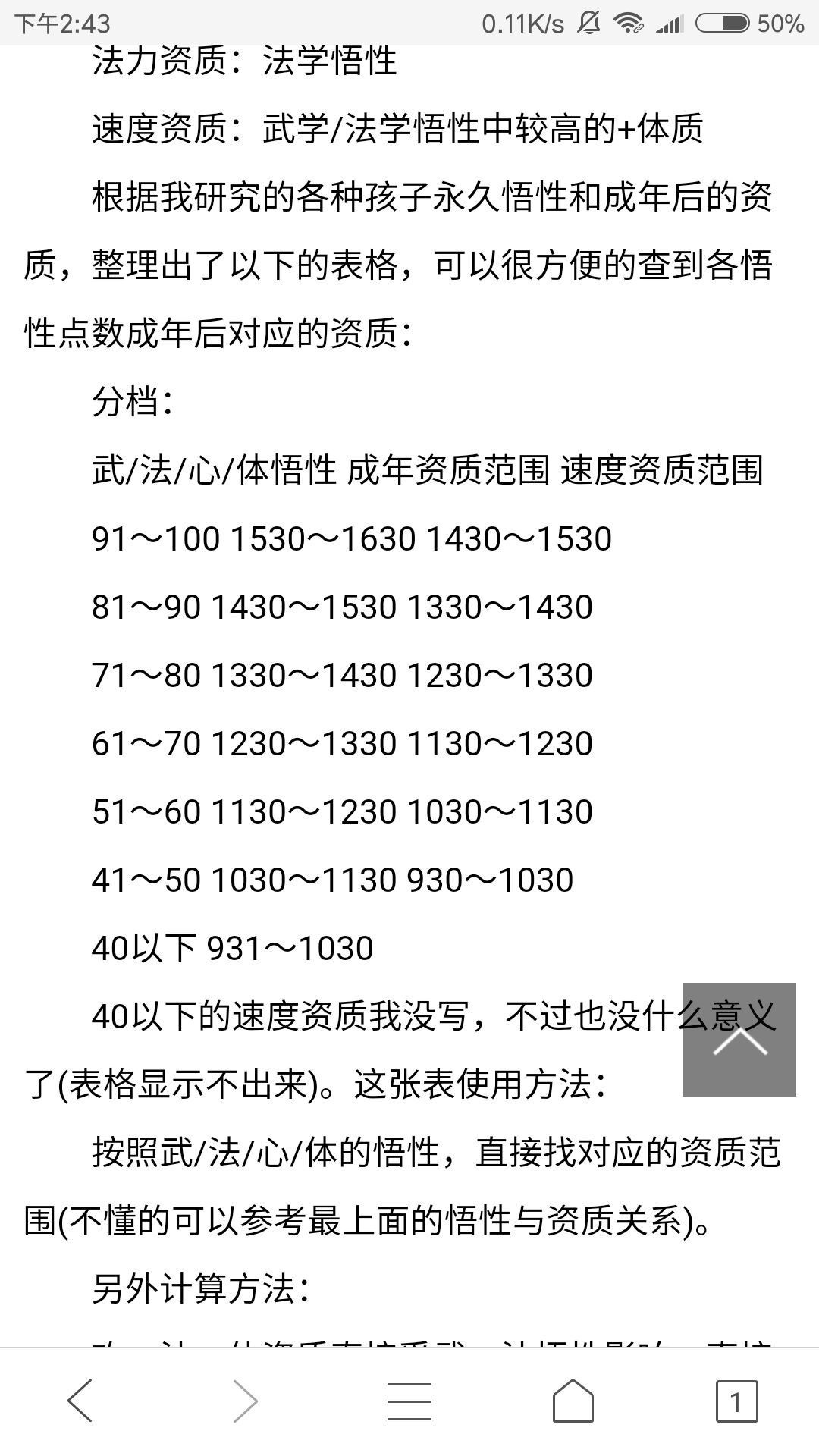
Task: Open the tab switcher showing 1 tab
Action: (x=736, y=1401)
